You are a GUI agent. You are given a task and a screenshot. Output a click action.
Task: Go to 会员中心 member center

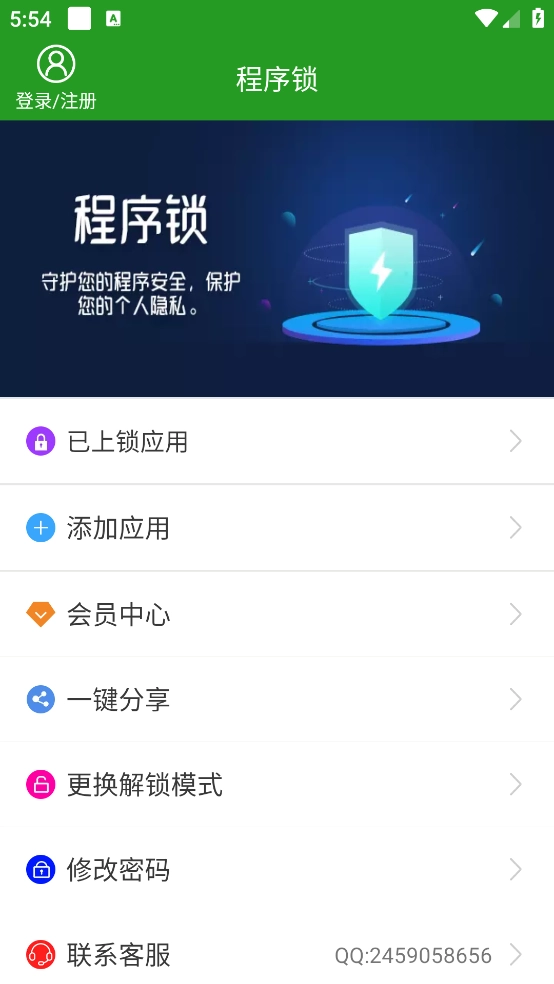[277, 614]
